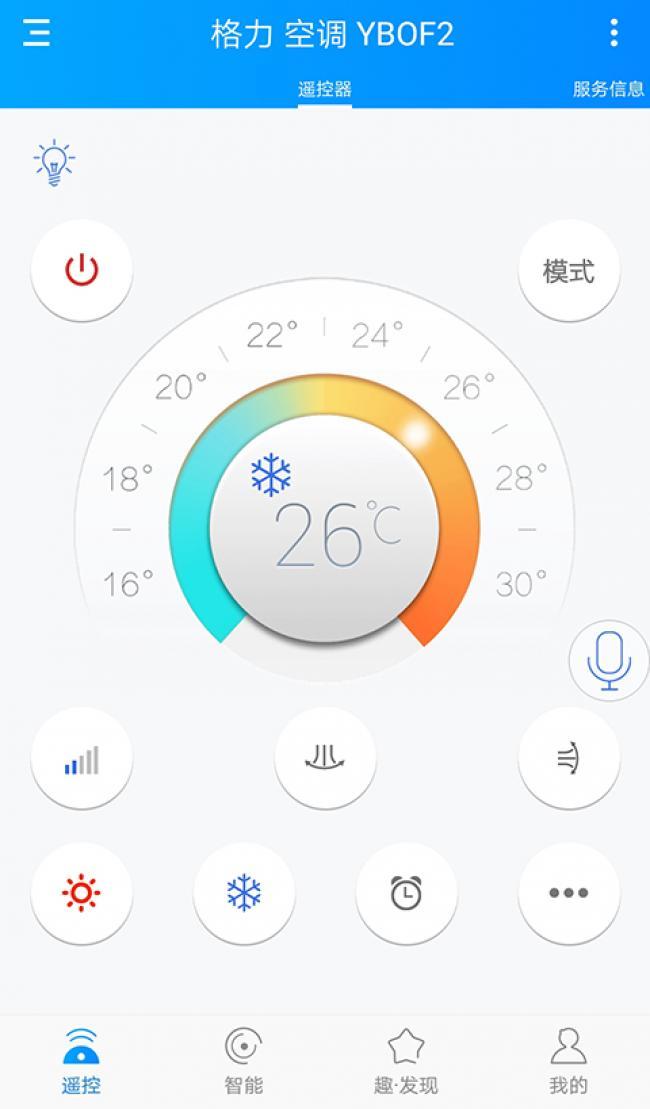Activate the voice microphone button
Screen dimensions: 650x1109
pyautogui.click(x=609, y=660)
